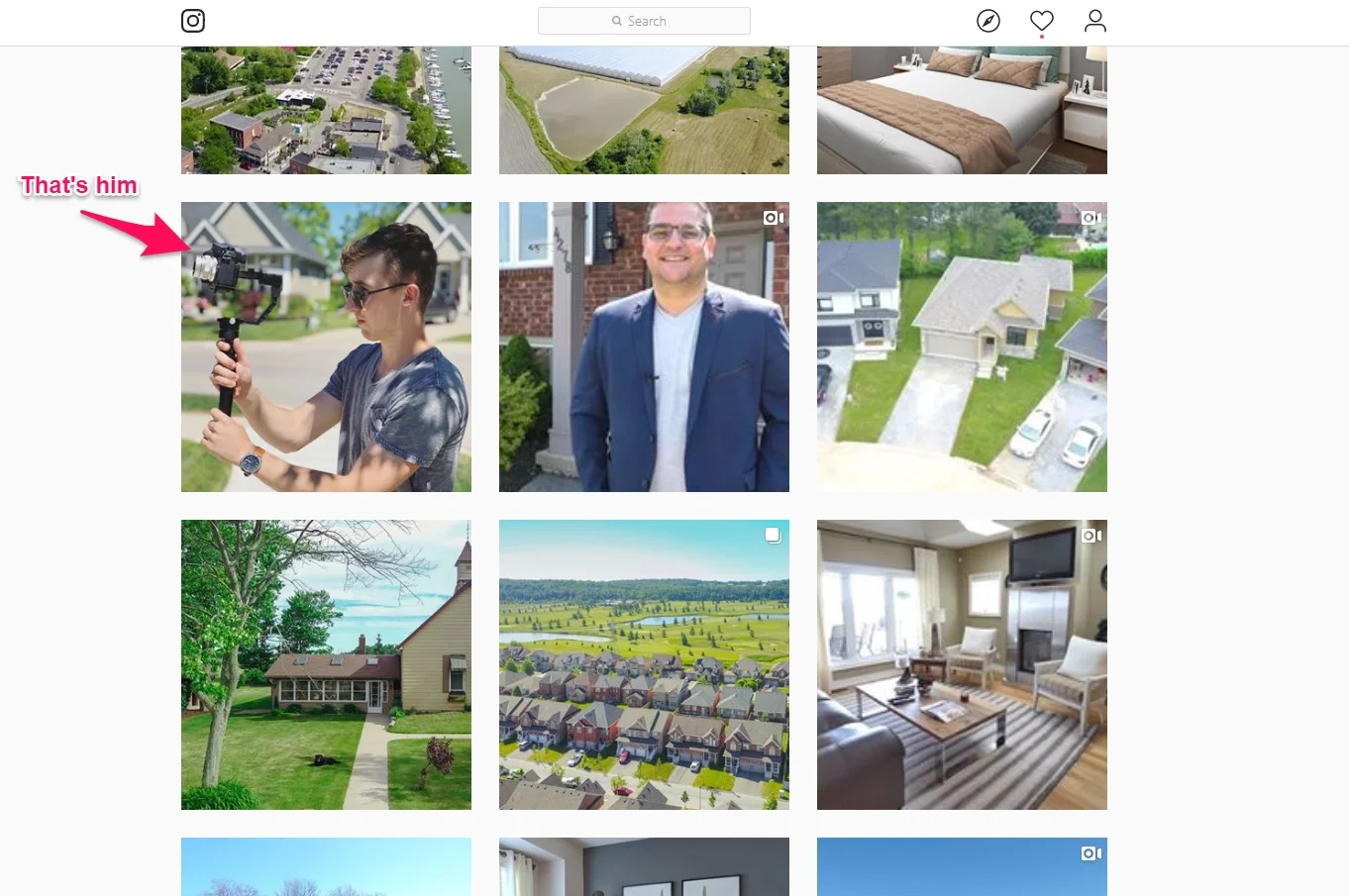
Task: Open the activity heart icon
Action: tap(1041, 21)
